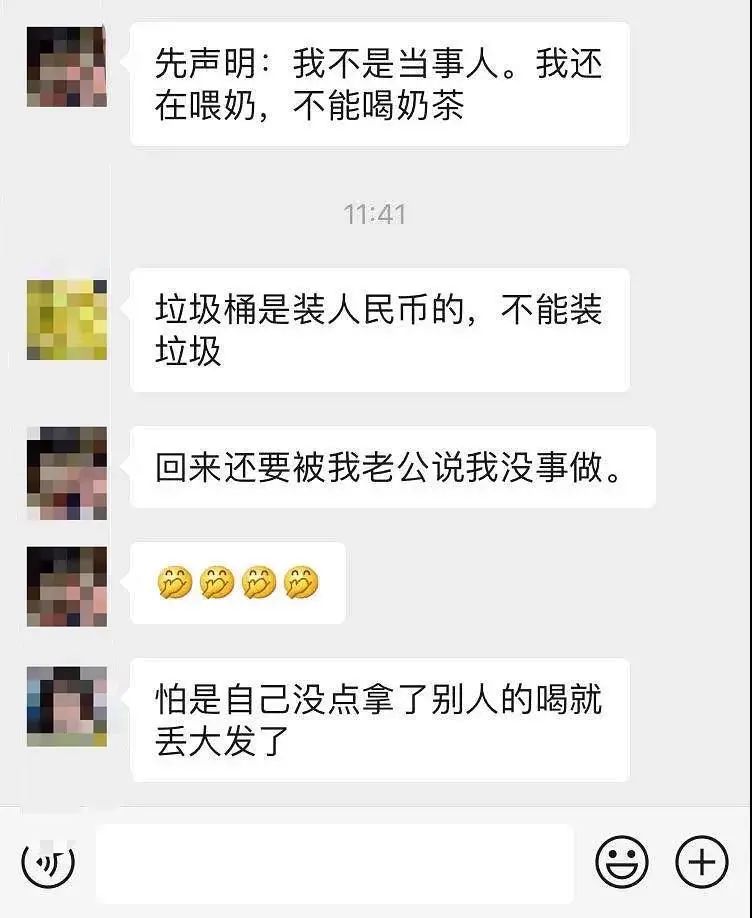
Task: View avatar next to "先声明" message
Action: point(67,66)
